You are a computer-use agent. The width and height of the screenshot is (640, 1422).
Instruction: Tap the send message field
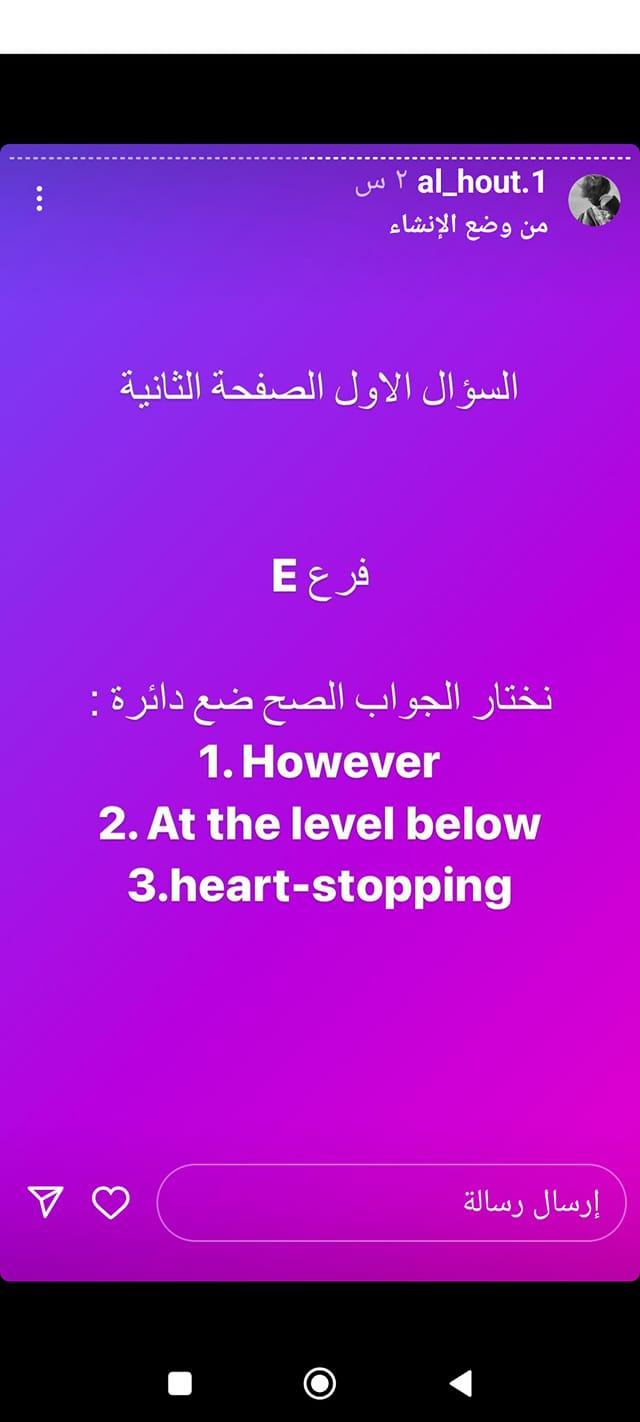coord(391,1202)
